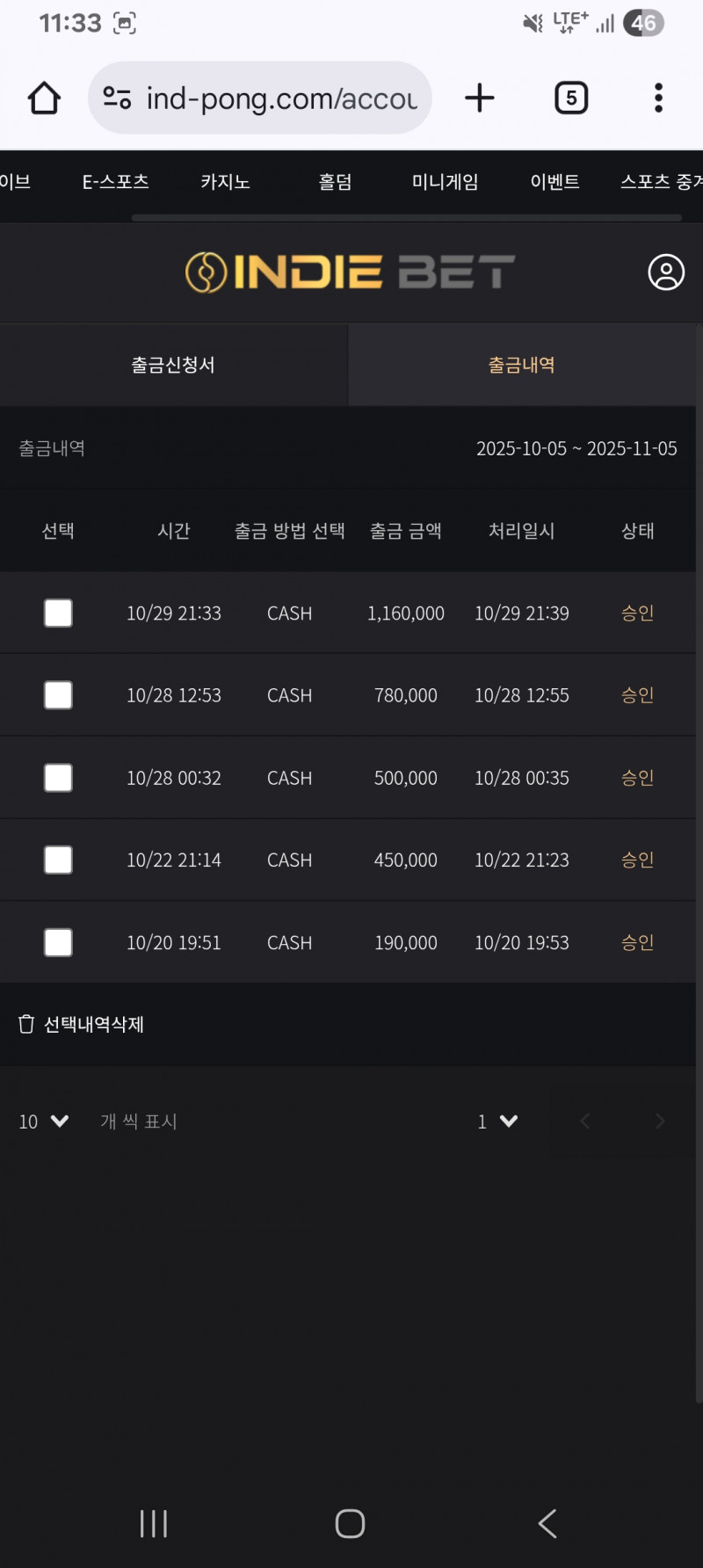Open a new browser tab
703x1568 pixels.
click(479, 98)
